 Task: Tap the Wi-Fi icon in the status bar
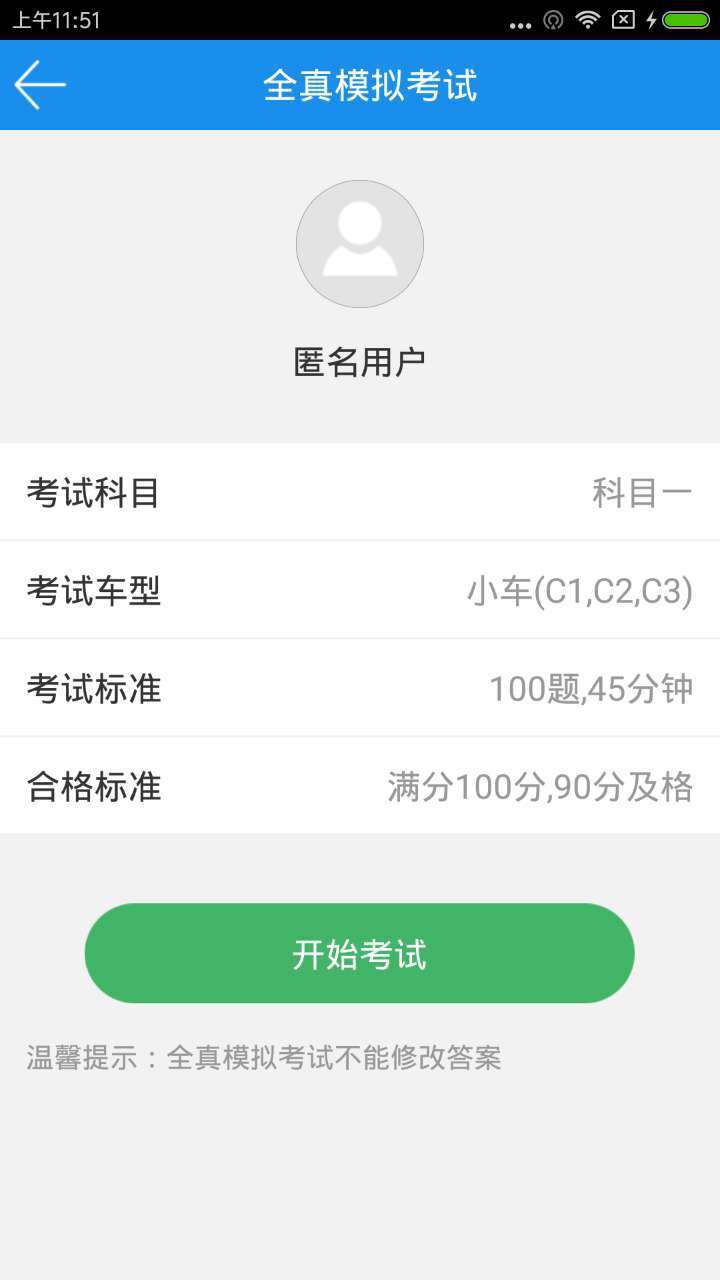[587, 19]
